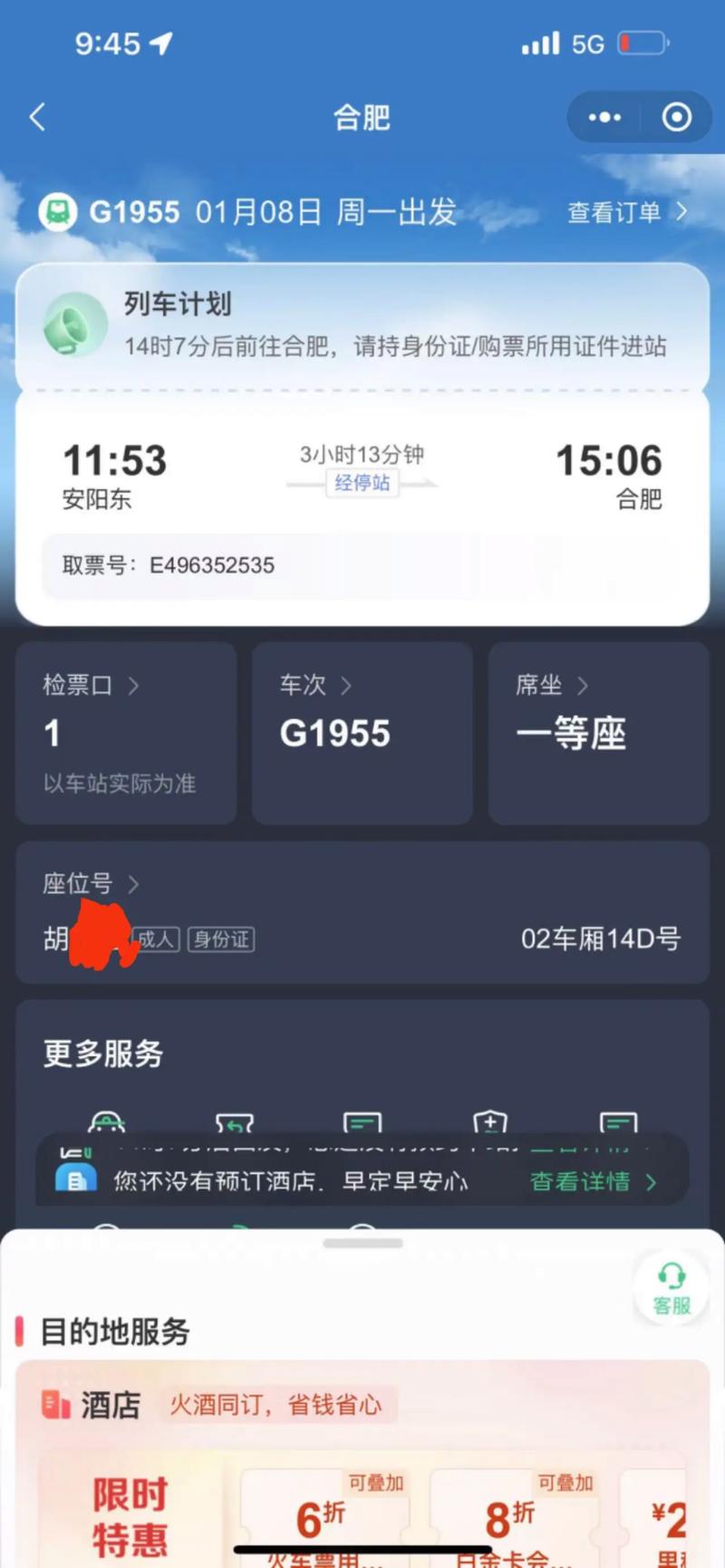Tap the back arrow at top left
Screen dimensions: 725x1568
coord(36,118)
